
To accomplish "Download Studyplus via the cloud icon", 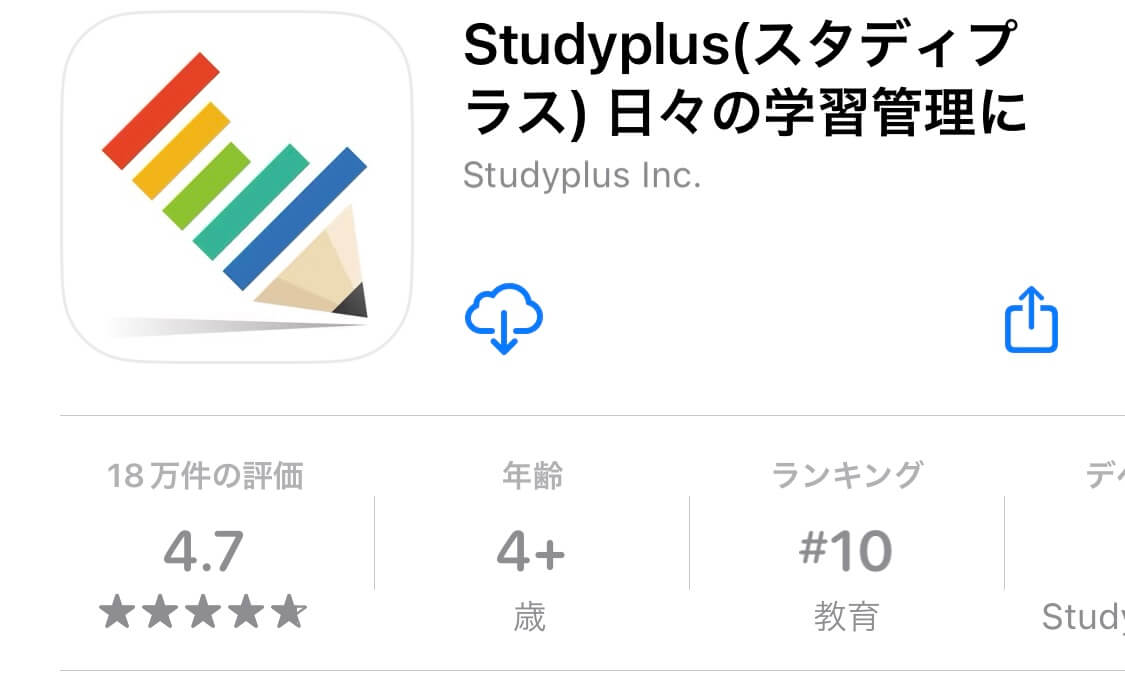I will coord(503,319).
